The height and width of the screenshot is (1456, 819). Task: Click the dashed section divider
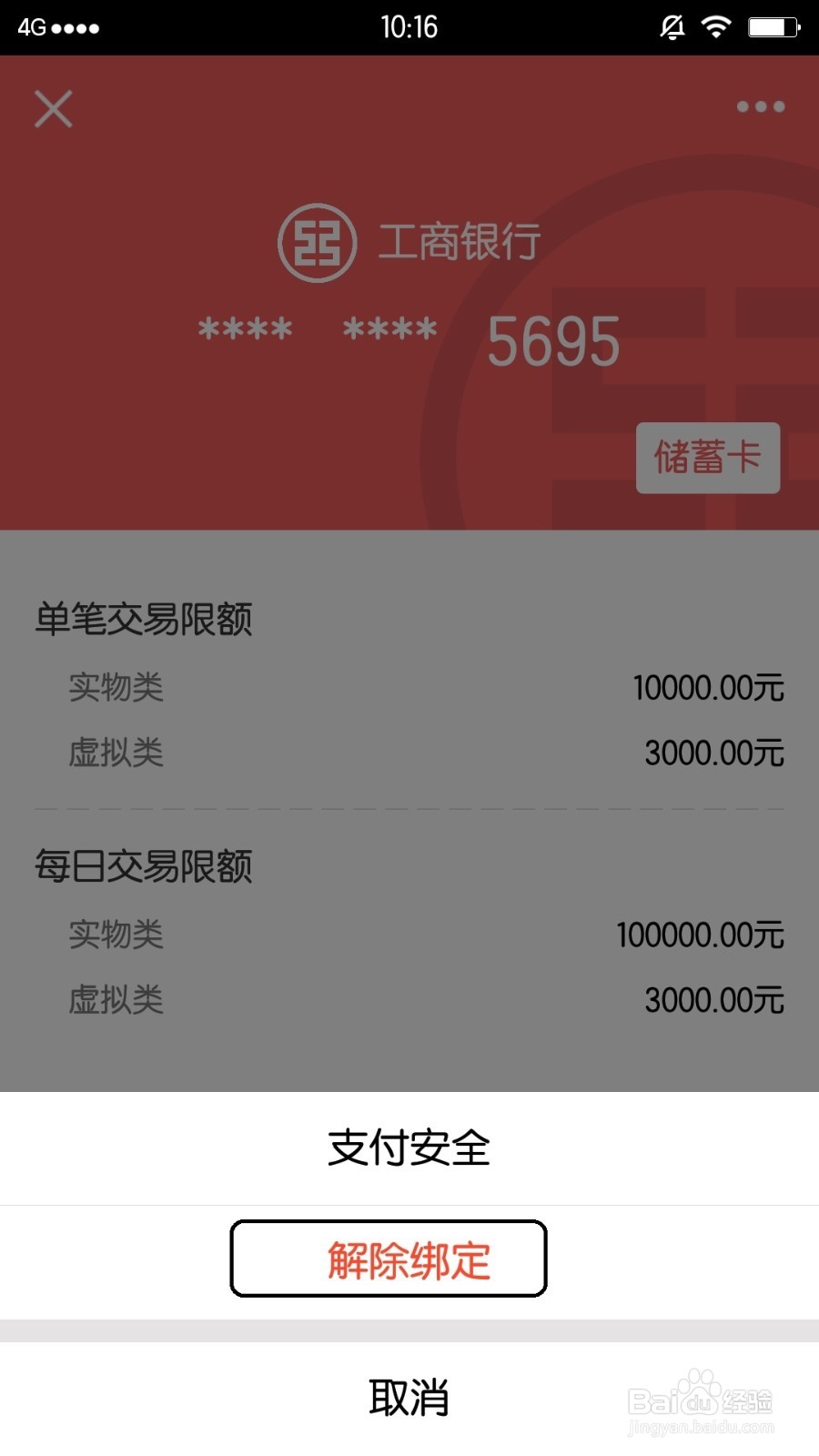409,808
